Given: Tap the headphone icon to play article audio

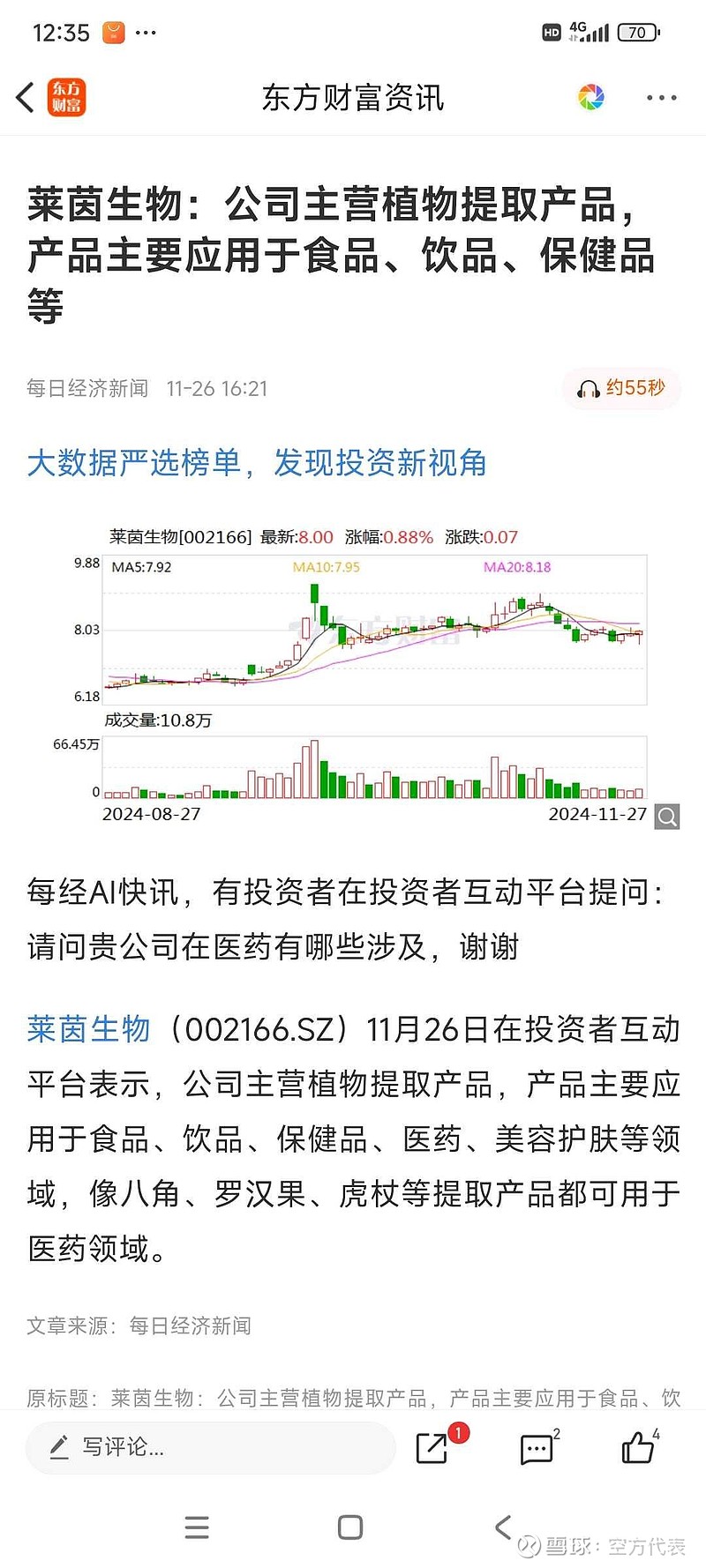Looking at the screenshot, I should (x=589, y=388).
